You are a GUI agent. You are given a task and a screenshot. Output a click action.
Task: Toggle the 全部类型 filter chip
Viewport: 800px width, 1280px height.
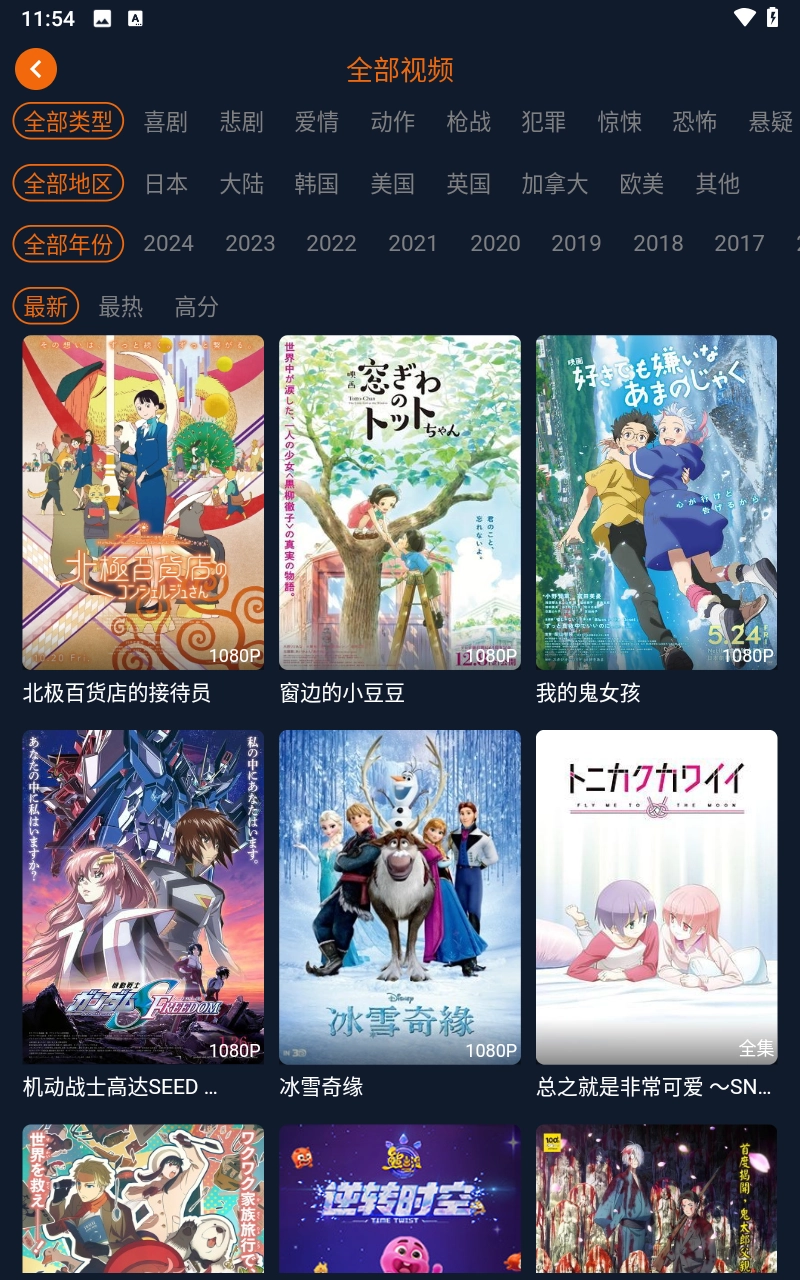[x=67, y=120]
